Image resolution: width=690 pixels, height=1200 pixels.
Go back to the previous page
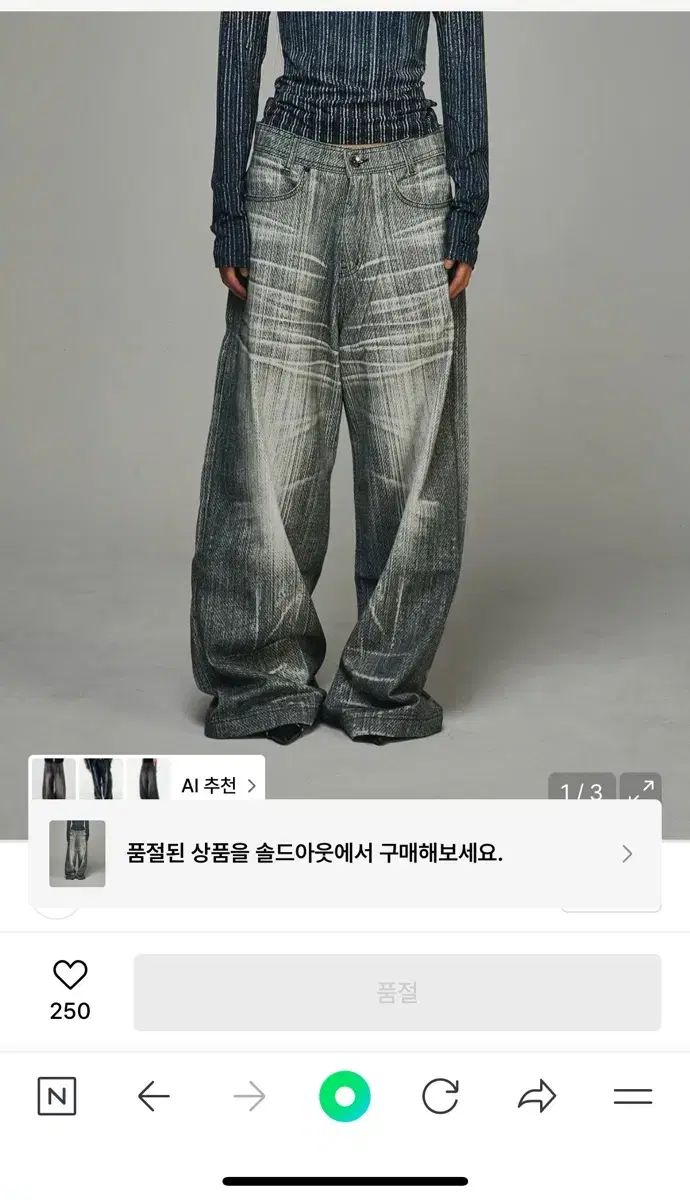[153, 1097]
